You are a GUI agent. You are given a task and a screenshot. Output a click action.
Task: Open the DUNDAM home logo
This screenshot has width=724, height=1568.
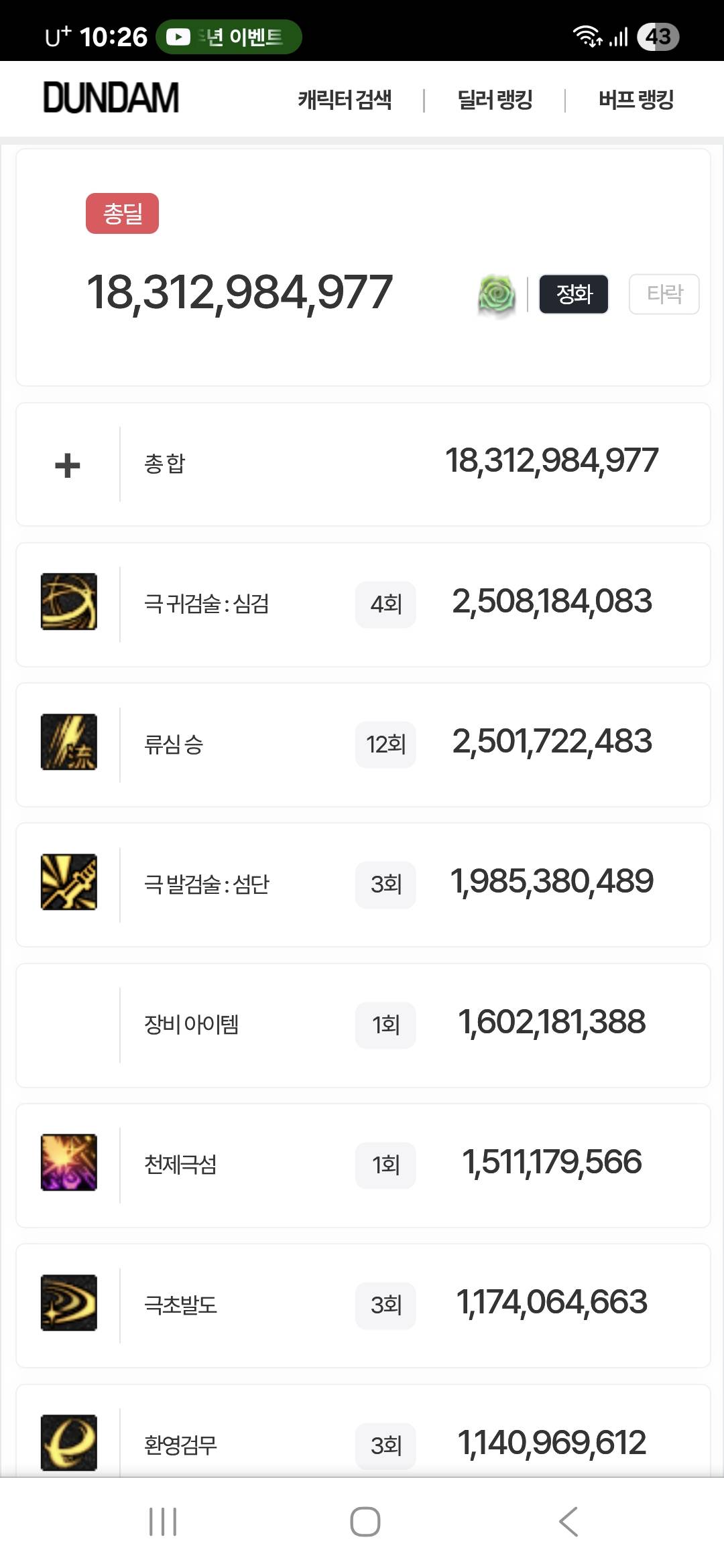pyautogui.click(x=111, y=98)
